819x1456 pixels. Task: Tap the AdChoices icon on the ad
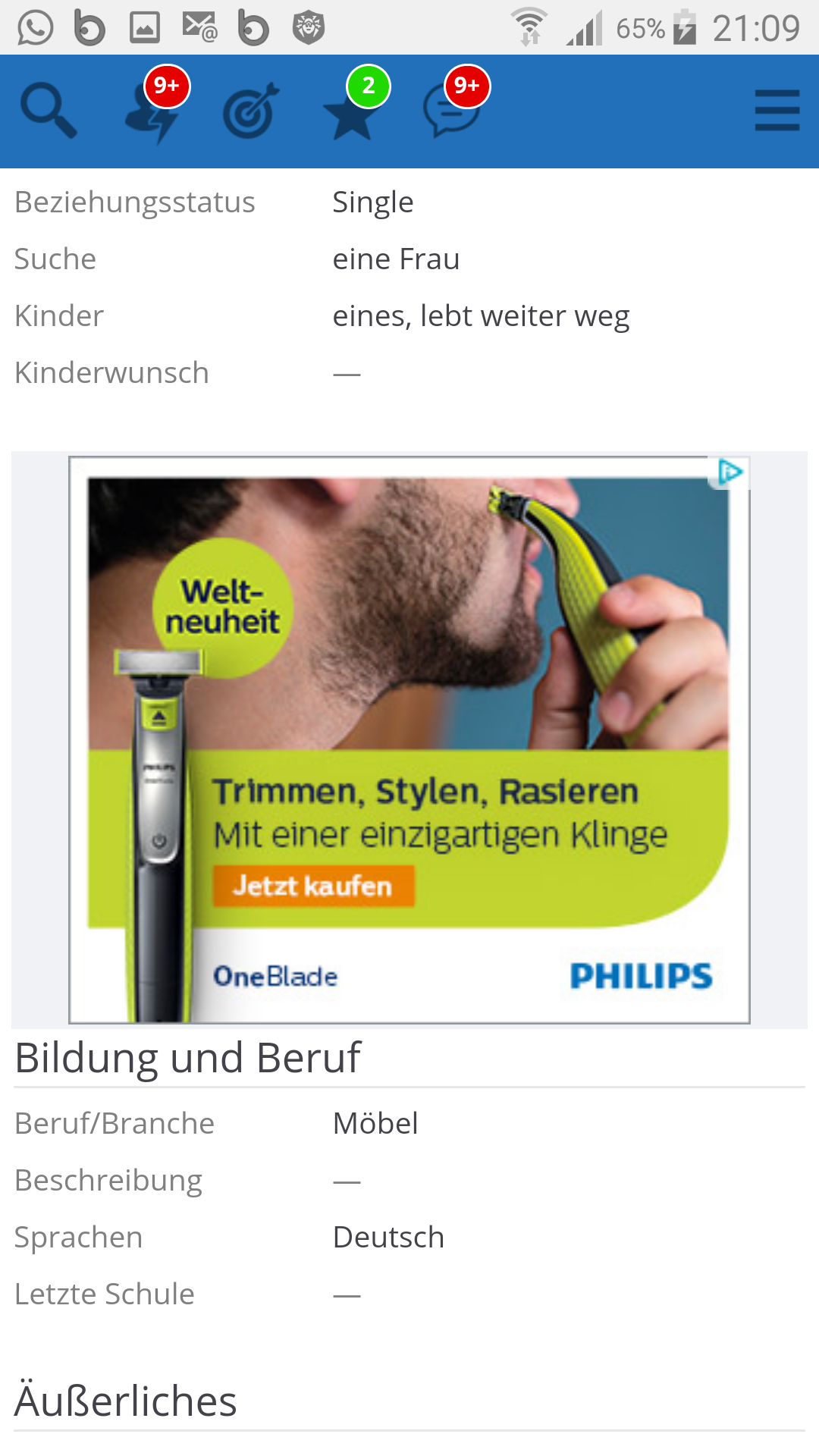point(730,473)
